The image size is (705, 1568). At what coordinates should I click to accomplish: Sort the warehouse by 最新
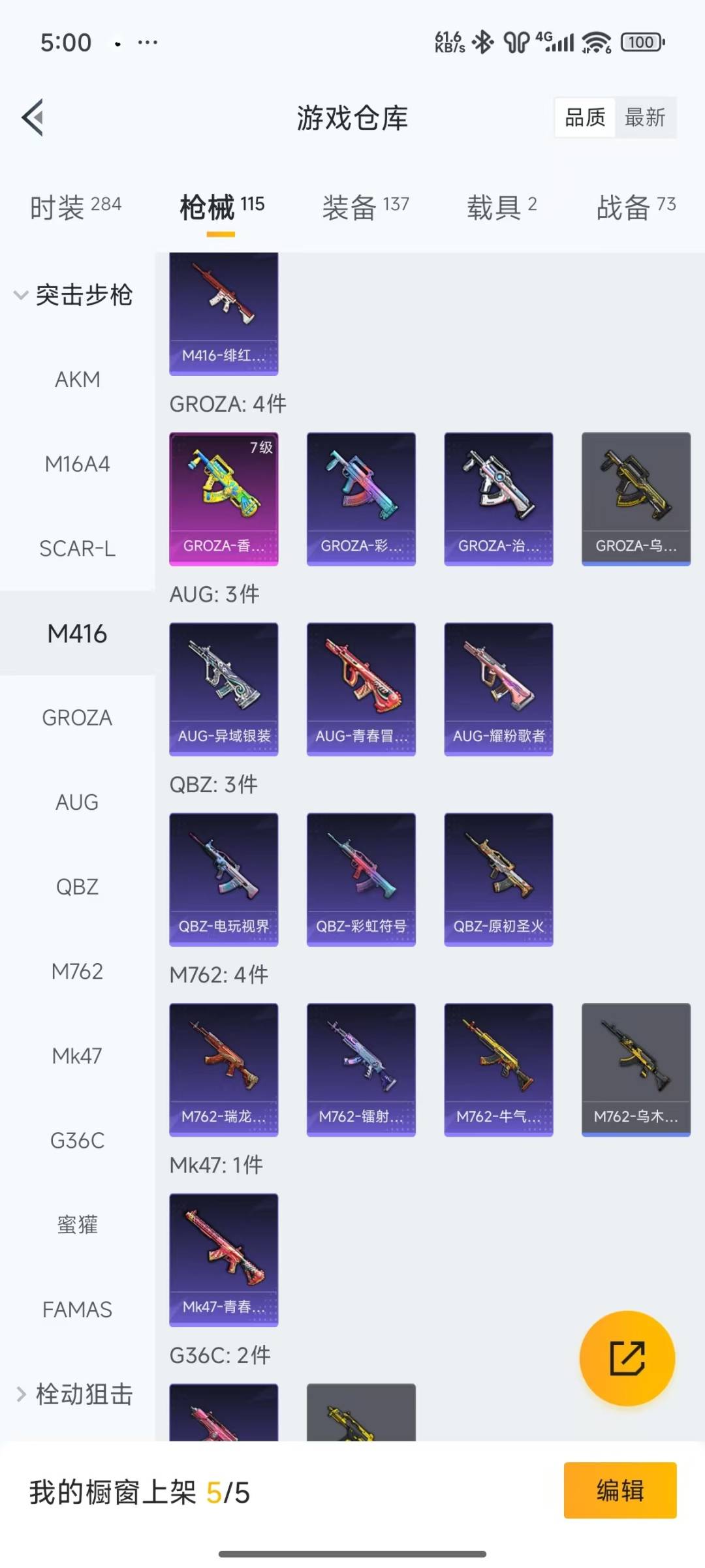[x=645, y=117]
